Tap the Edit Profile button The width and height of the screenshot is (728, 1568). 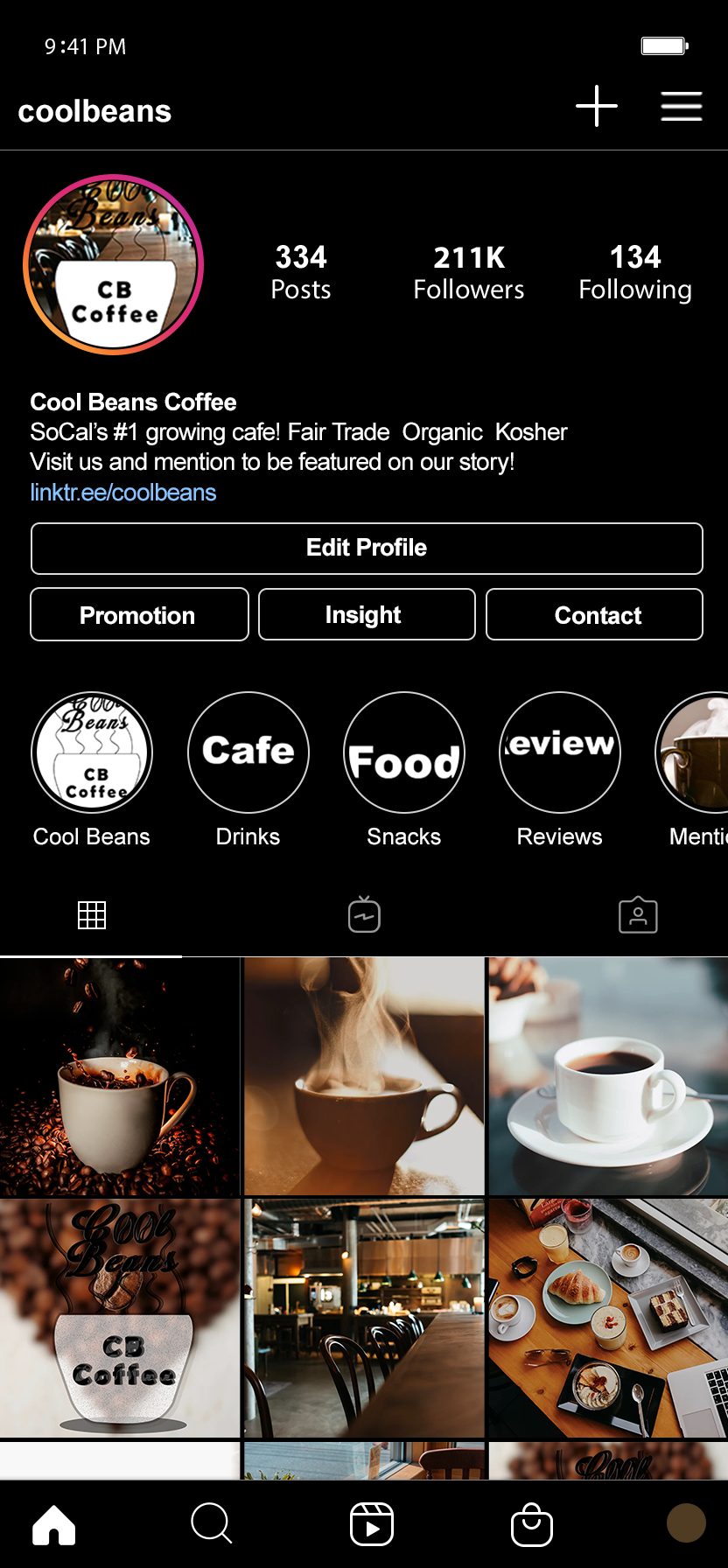click(367, 549)
